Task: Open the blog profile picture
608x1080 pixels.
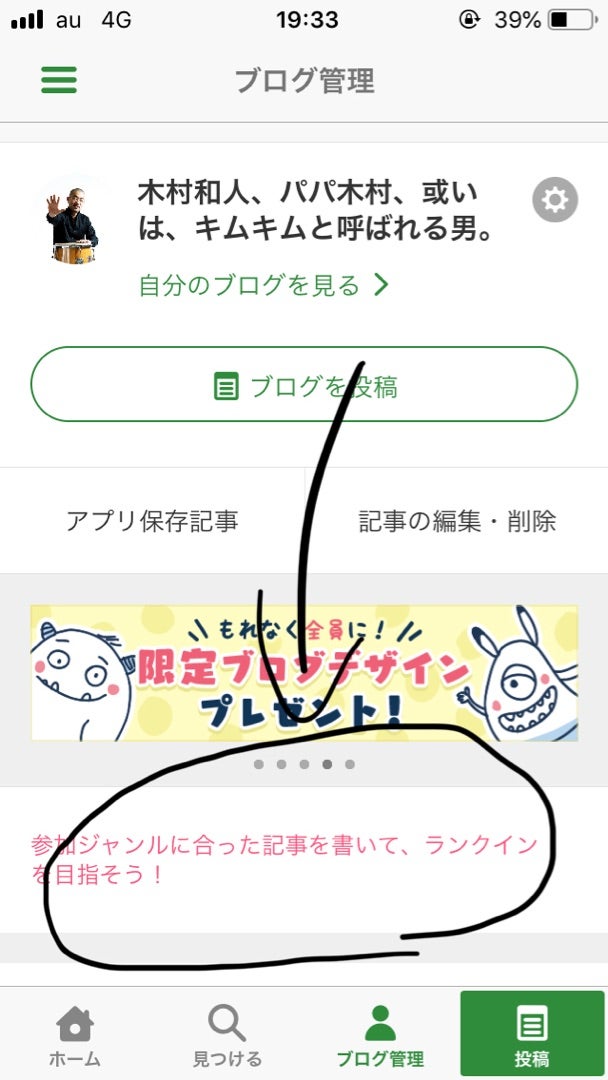Action: coord(73,220)
